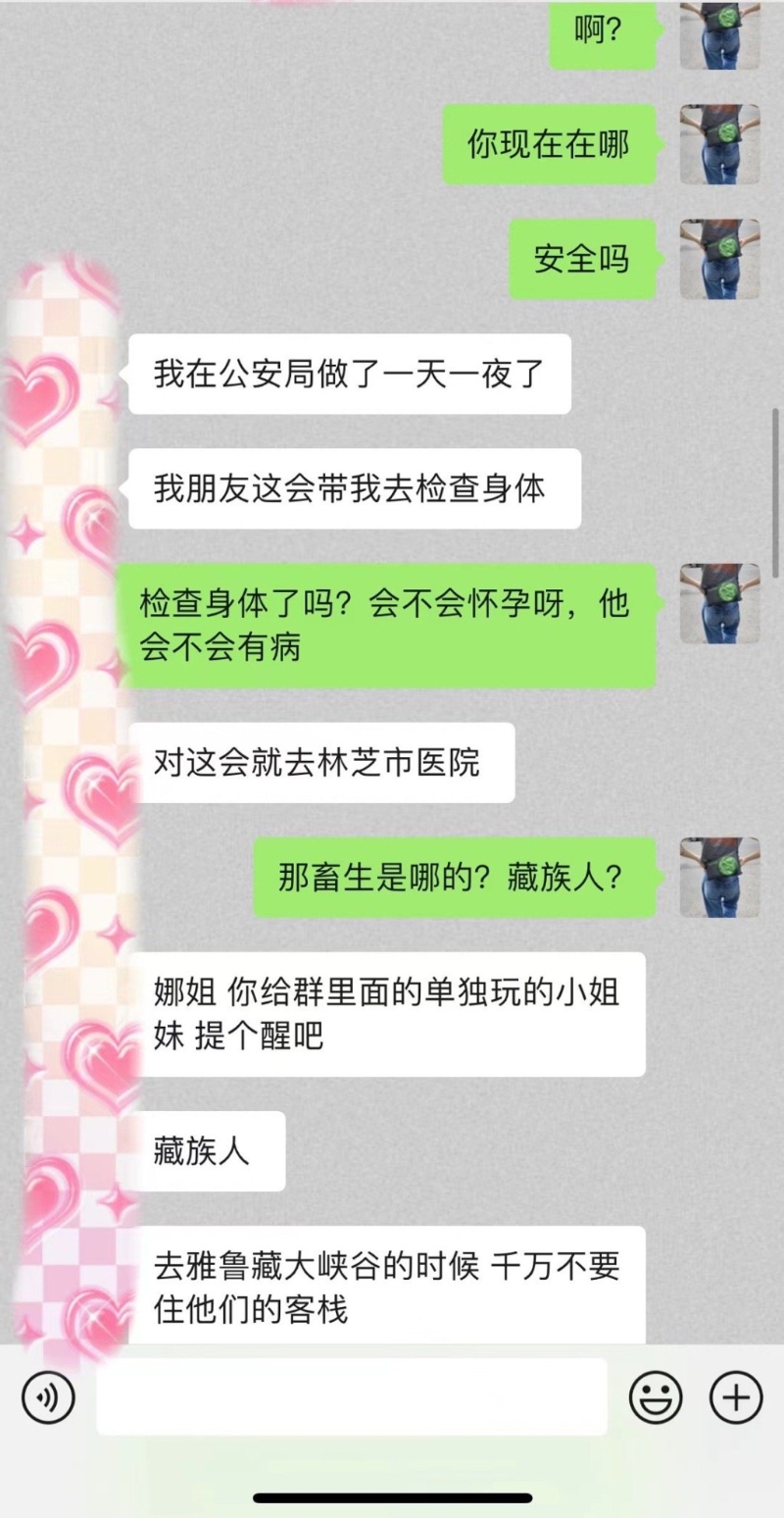Select the 安全吗 green bubble
This screenshot has width=784, height=1518.
coord(584,260)
